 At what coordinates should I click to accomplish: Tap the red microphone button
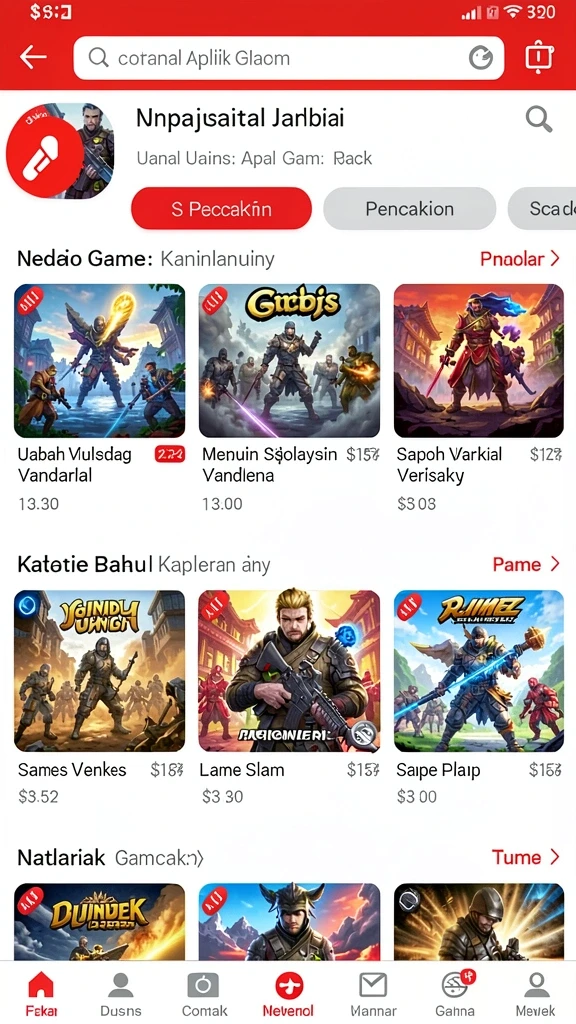44,157
